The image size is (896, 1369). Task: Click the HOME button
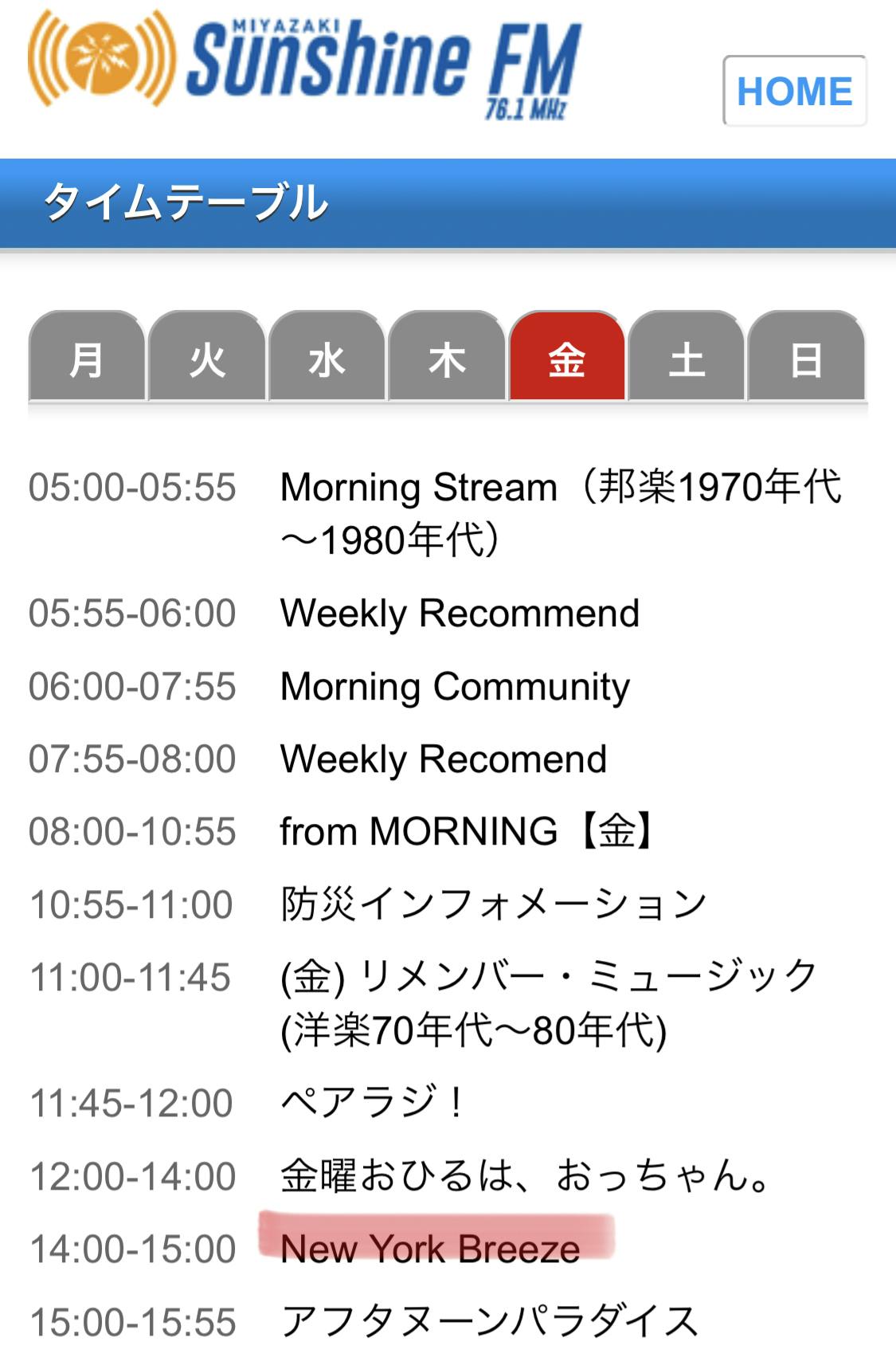(793, 91)
